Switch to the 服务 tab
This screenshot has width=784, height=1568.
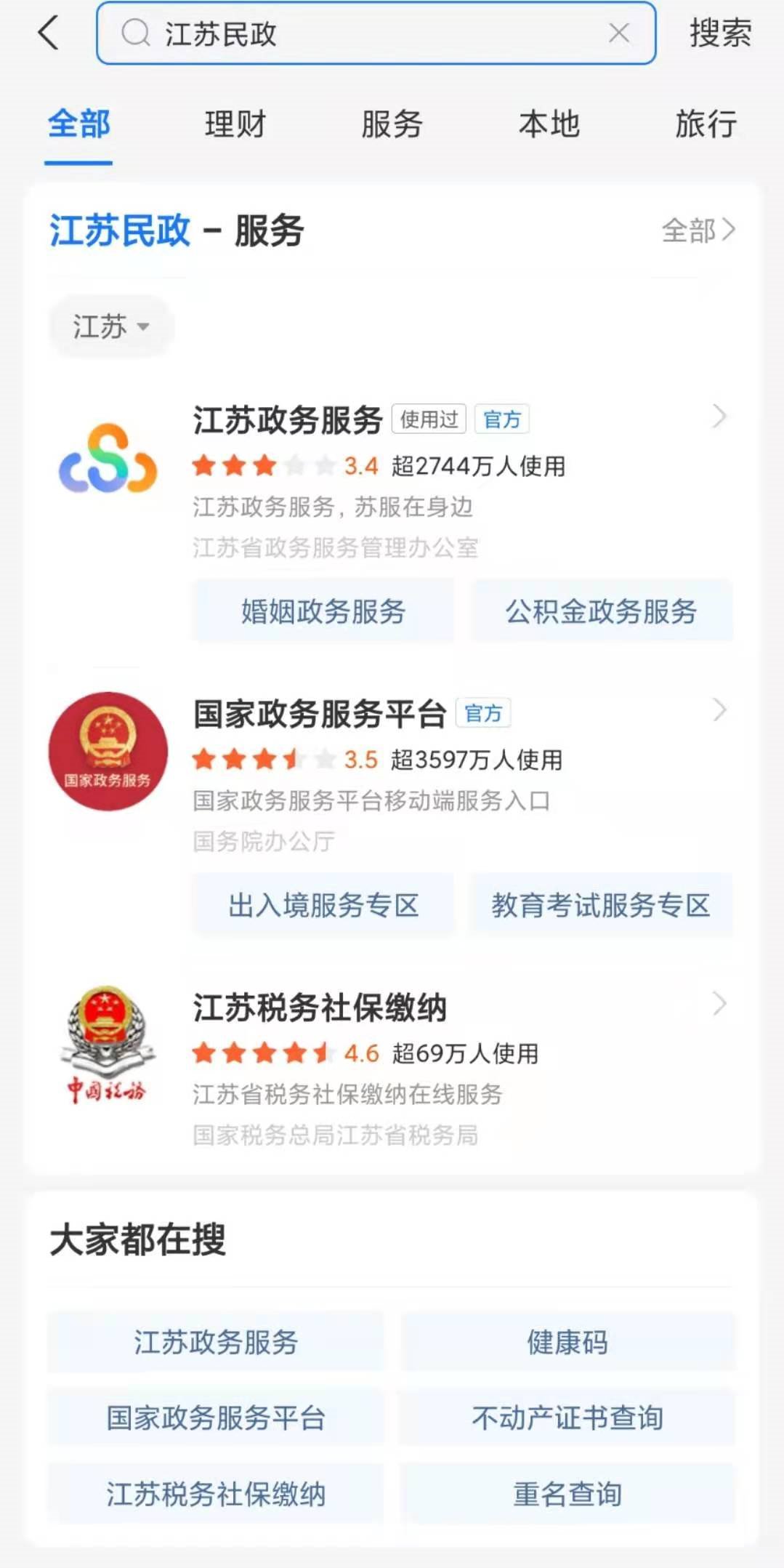392,124
